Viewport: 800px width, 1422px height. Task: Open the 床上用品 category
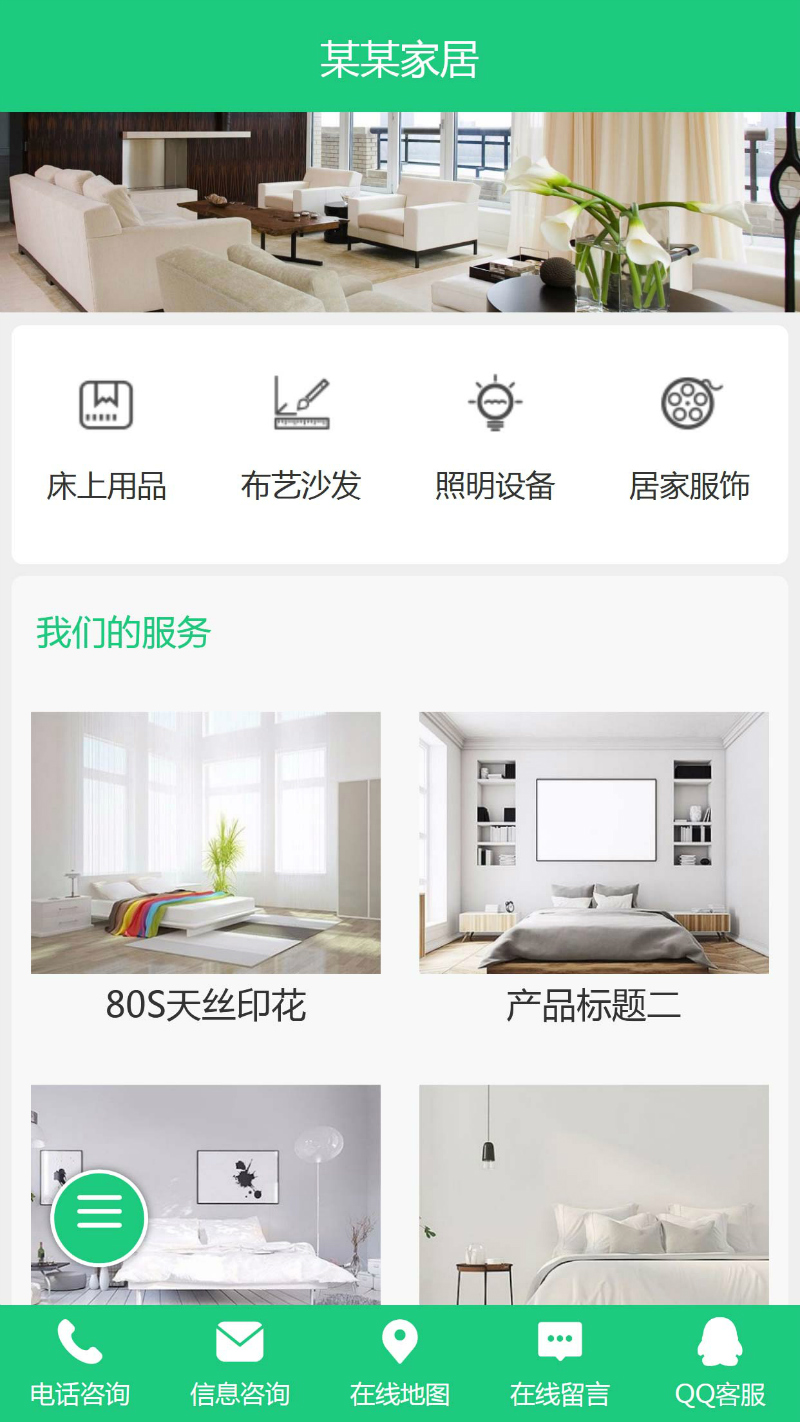point(106,440)
